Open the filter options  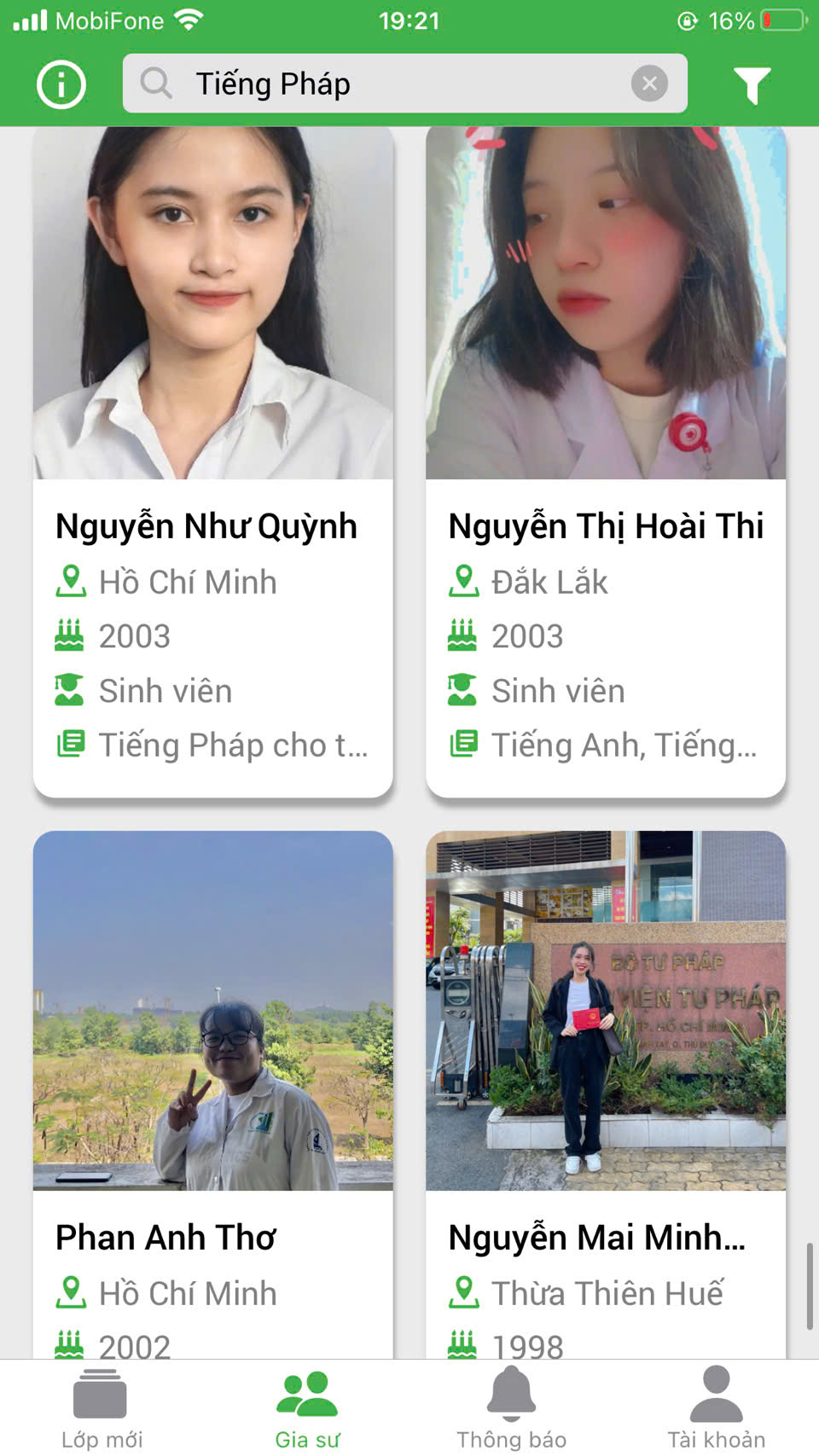pos(752,84)
